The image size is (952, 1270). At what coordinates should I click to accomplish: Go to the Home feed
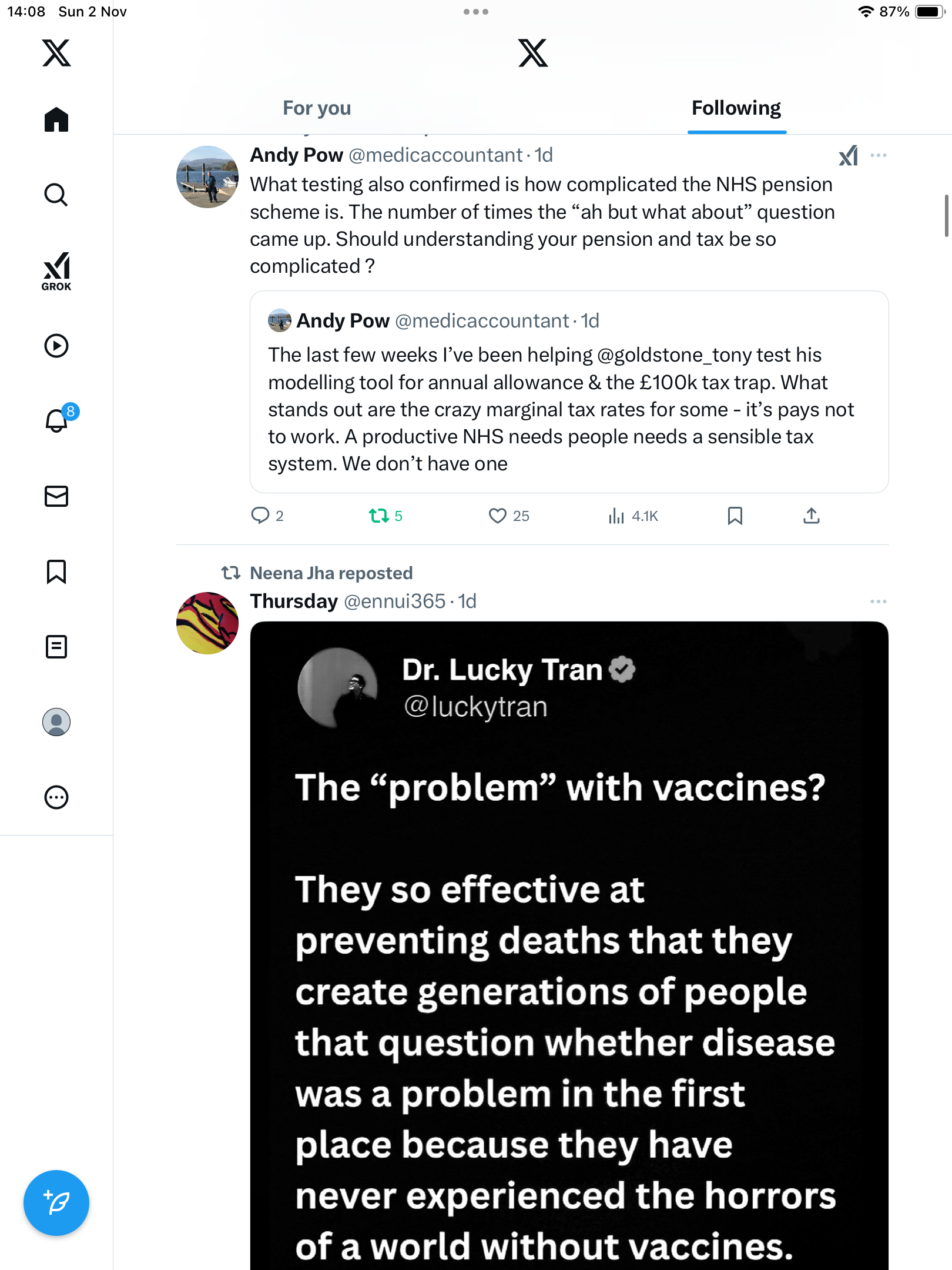[56, 119]
